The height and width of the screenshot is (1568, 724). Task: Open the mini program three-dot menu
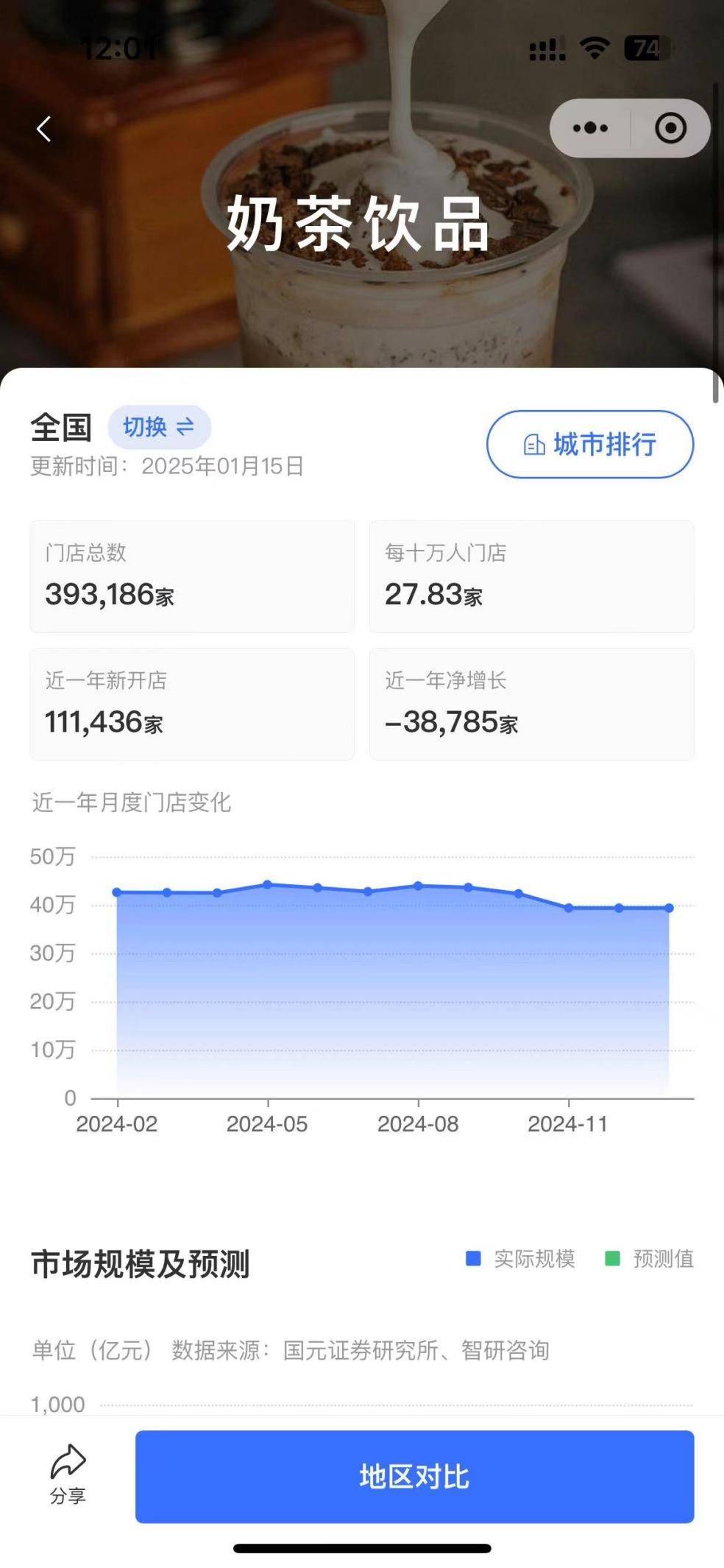click(590, 128)
